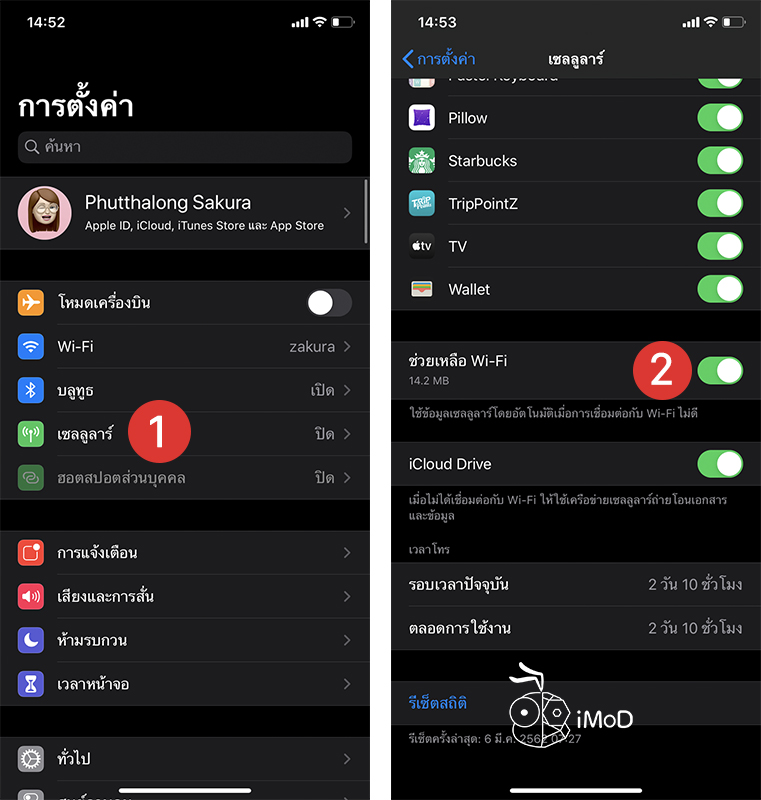The height and width of the screenshot is (800, 761).
Task: Select the Bluetooth settings icon
Action: coord(31,390)
